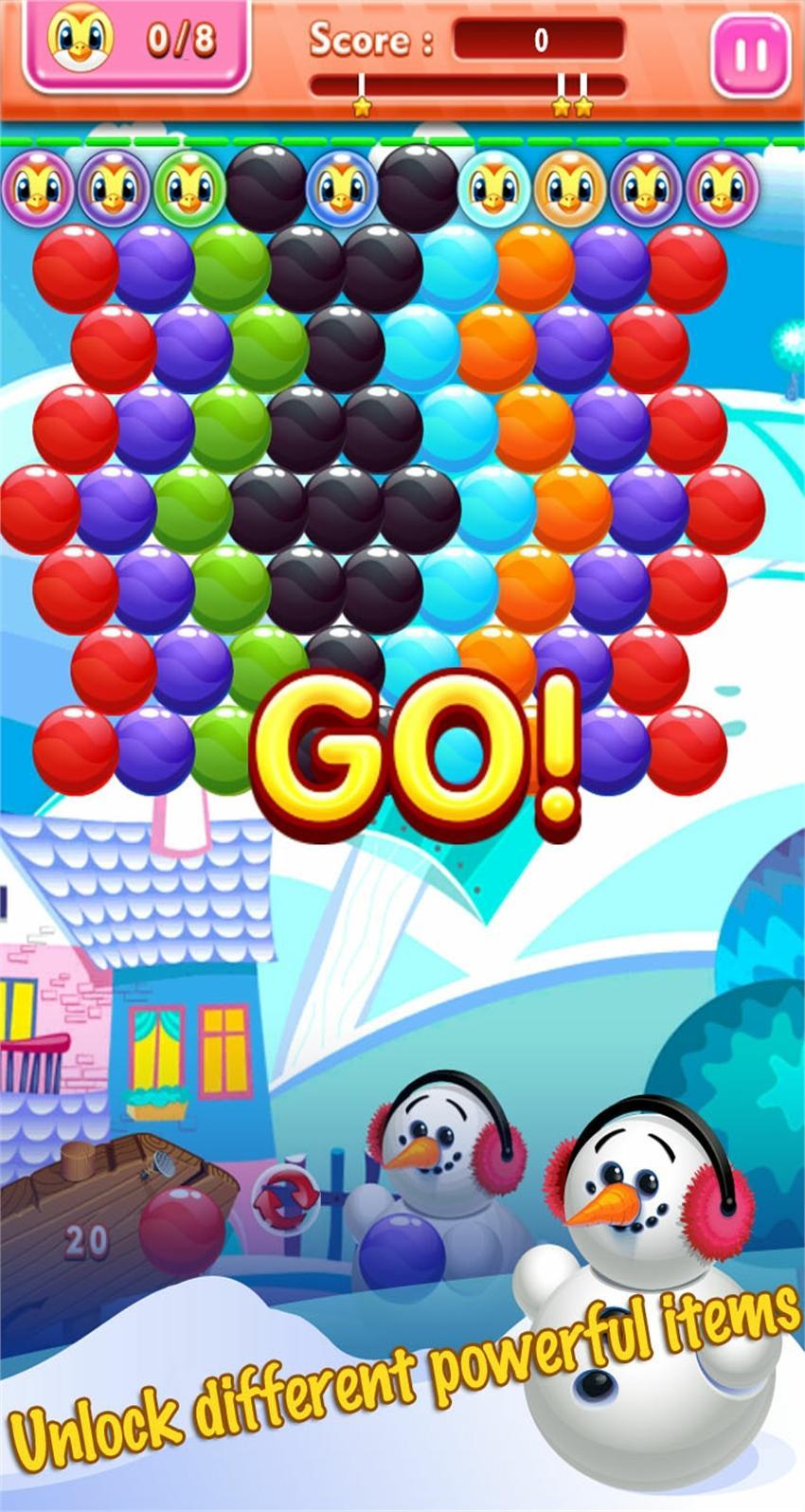Click the penguin-face bubble at row's left end

[x=38, y=185]
